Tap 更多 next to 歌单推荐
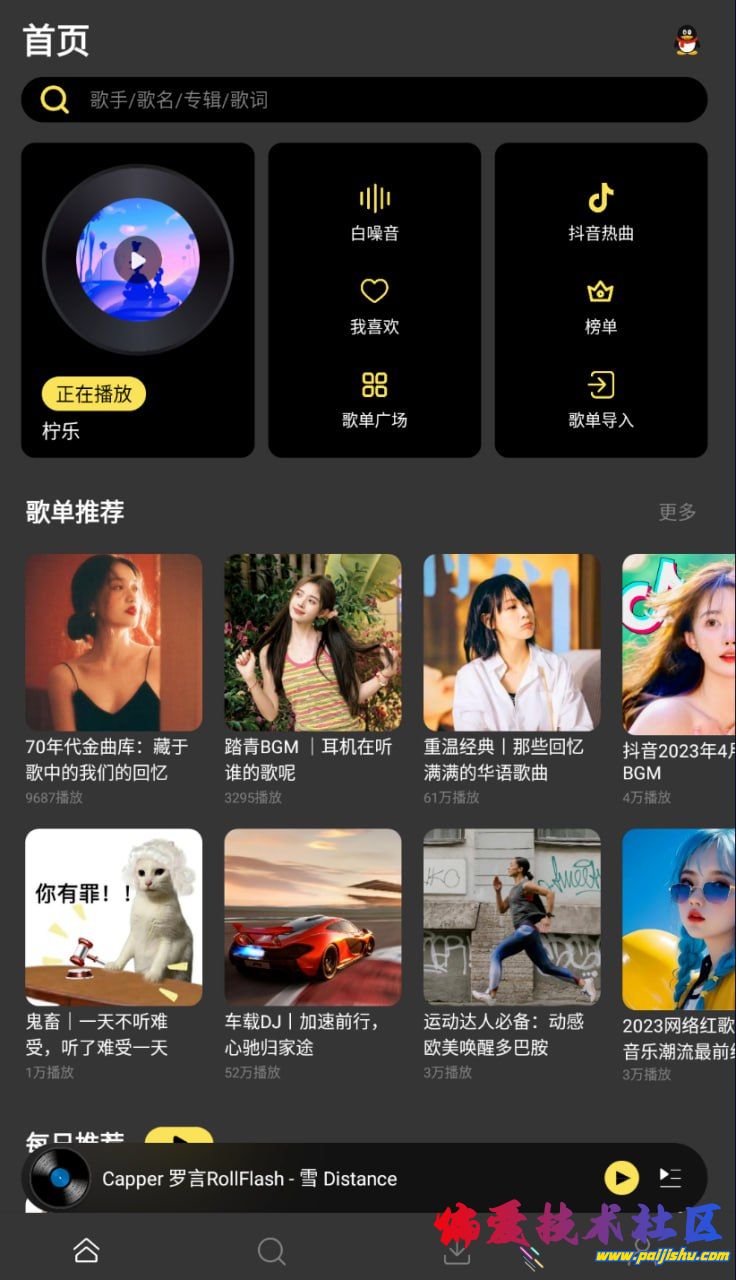 [x=677, y=512]
